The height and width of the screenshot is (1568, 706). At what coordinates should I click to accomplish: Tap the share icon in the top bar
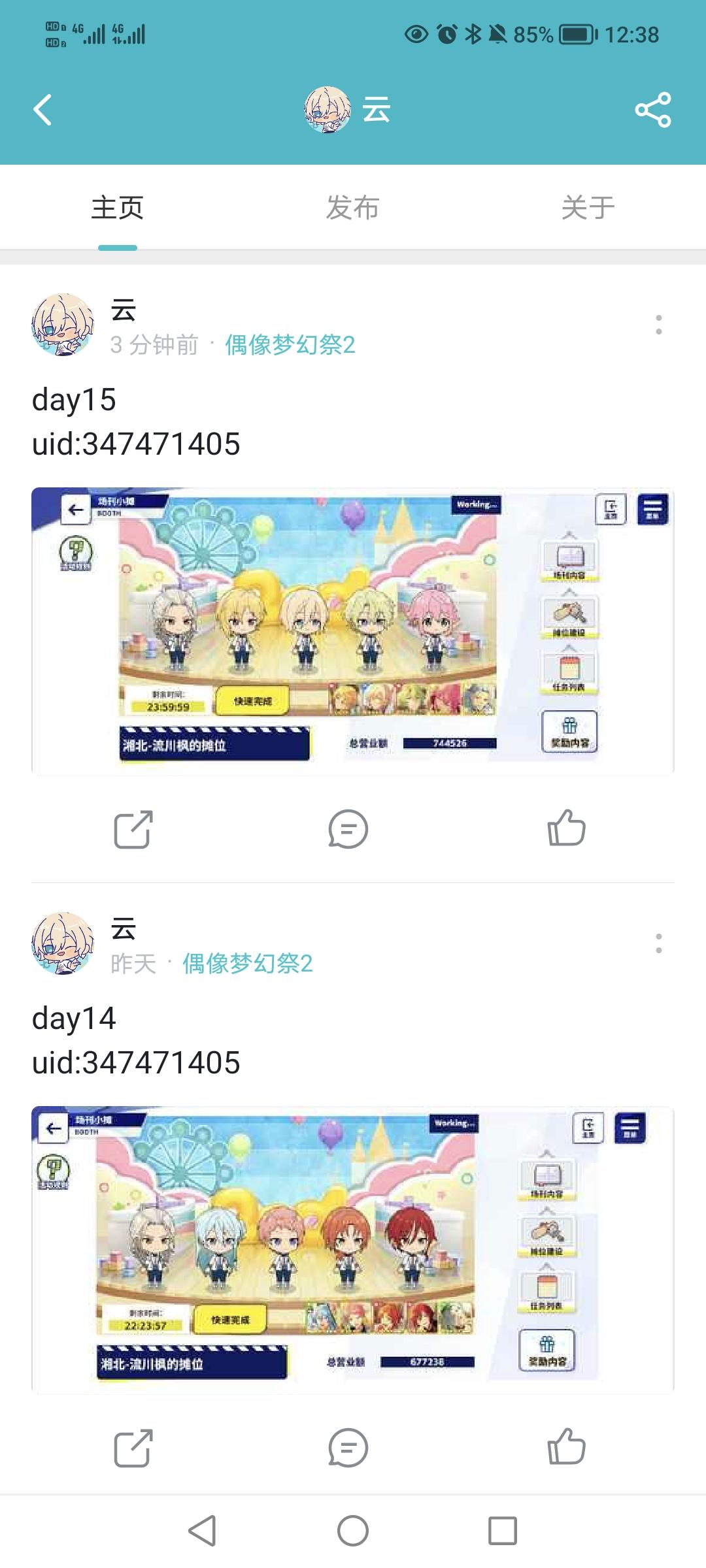click(x=654, y=110)
